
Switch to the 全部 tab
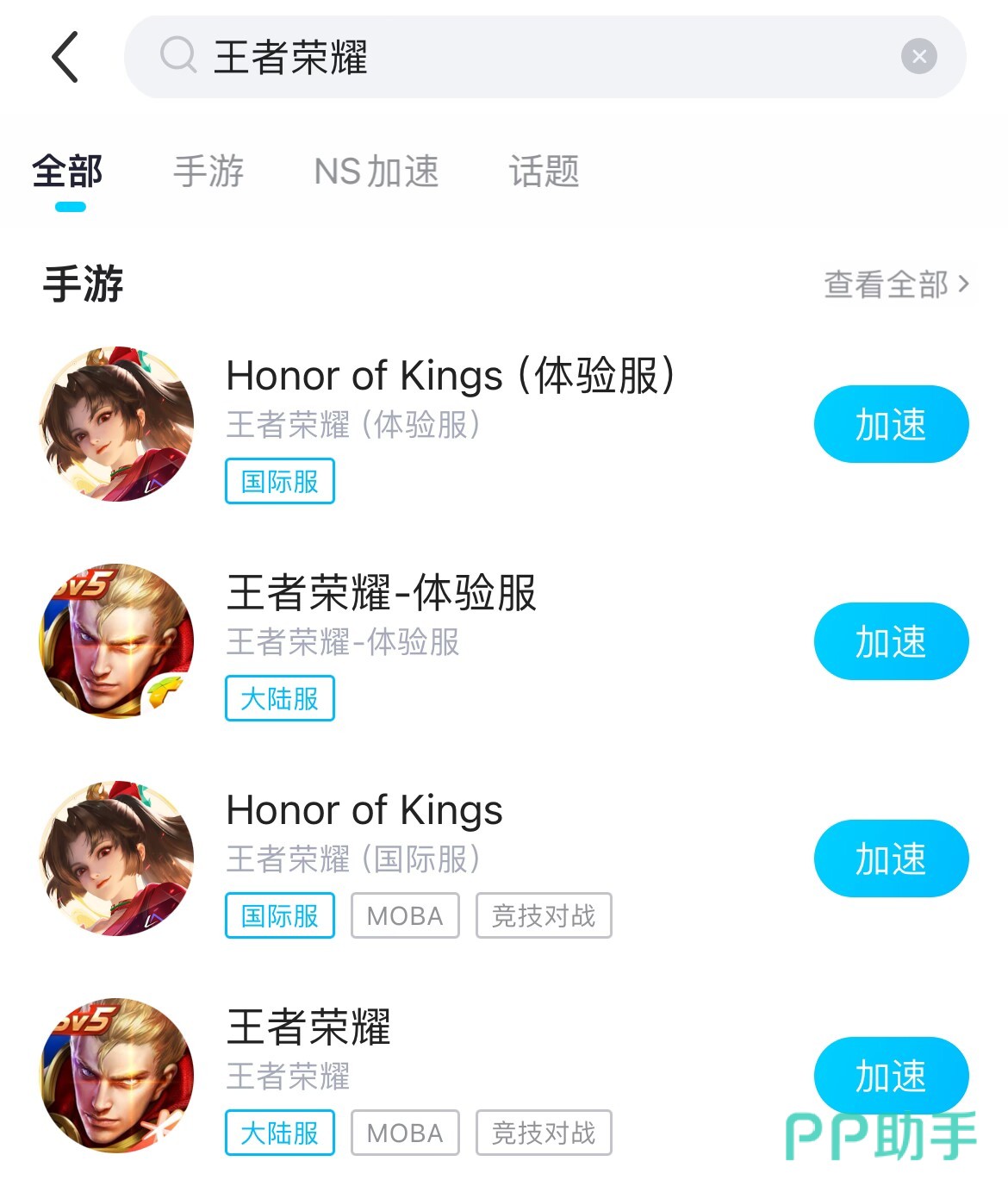67,172
